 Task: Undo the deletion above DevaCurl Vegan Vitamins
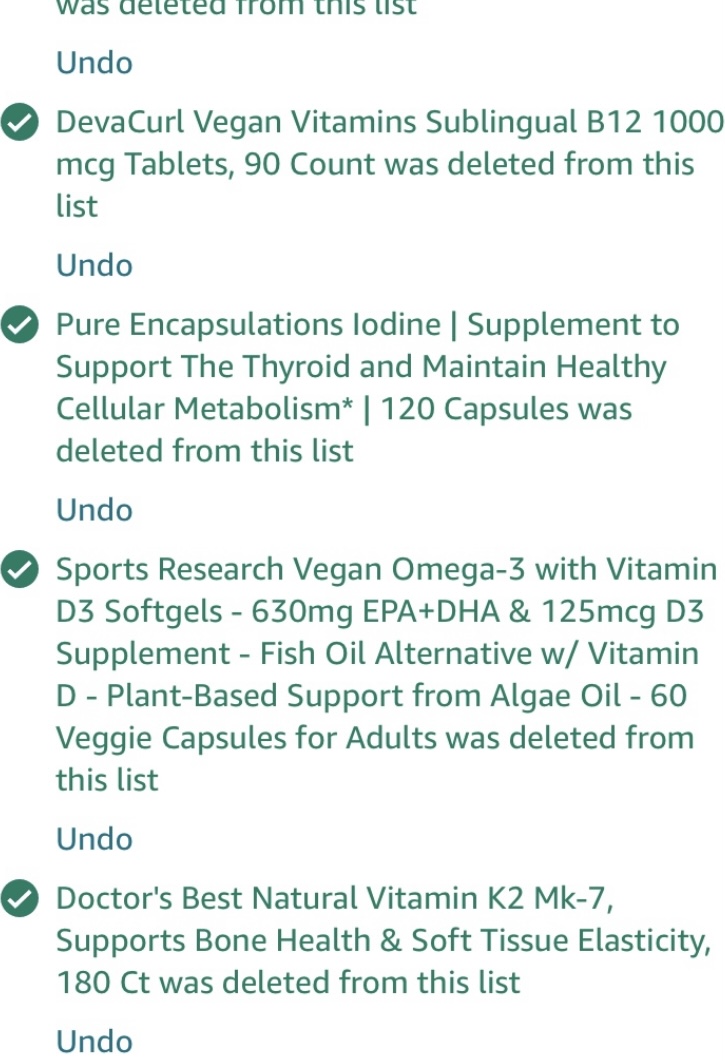coord(94,63)
